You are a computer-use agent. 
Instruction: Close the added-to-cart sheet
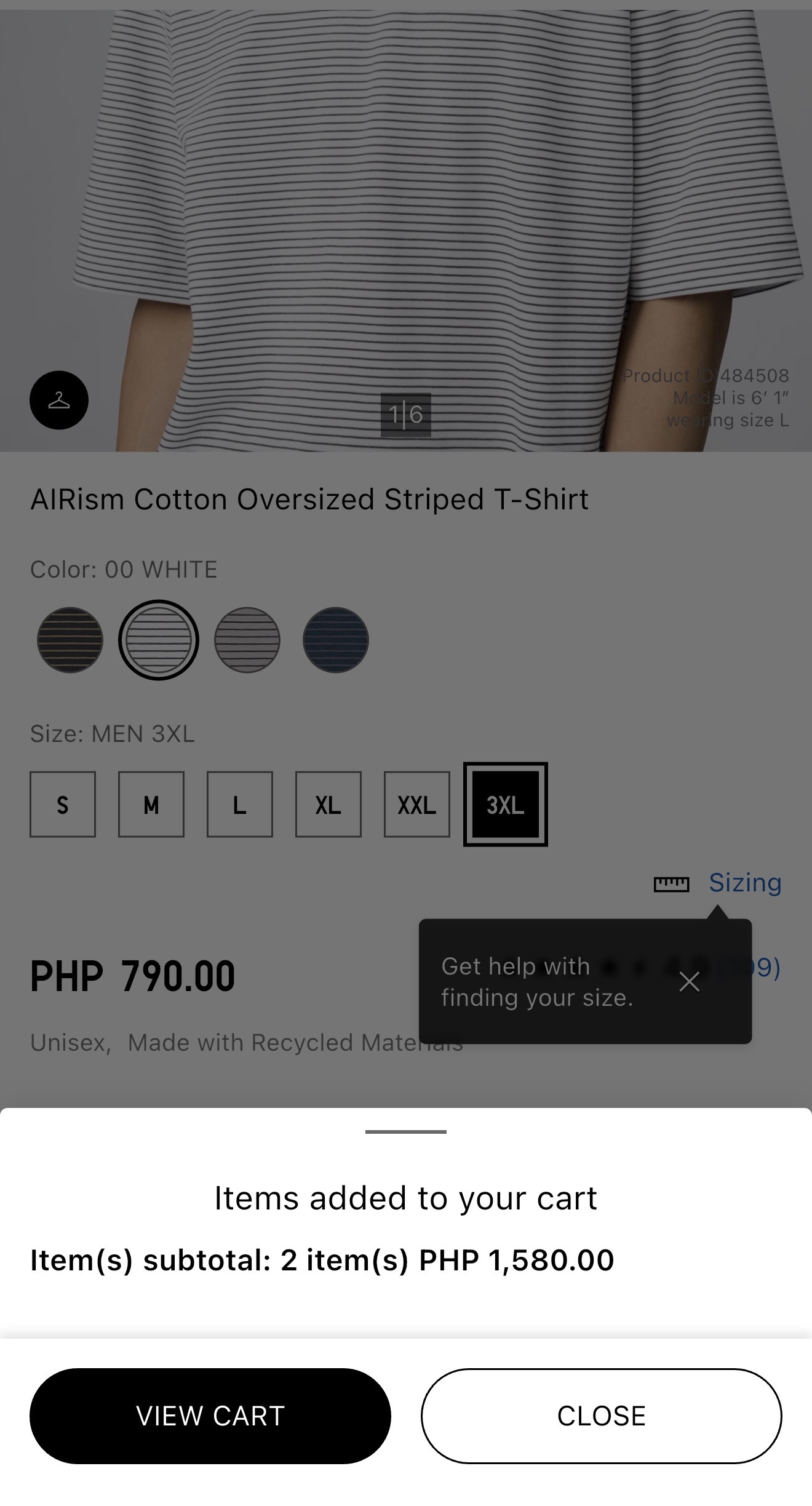[x=601, y=1416]
